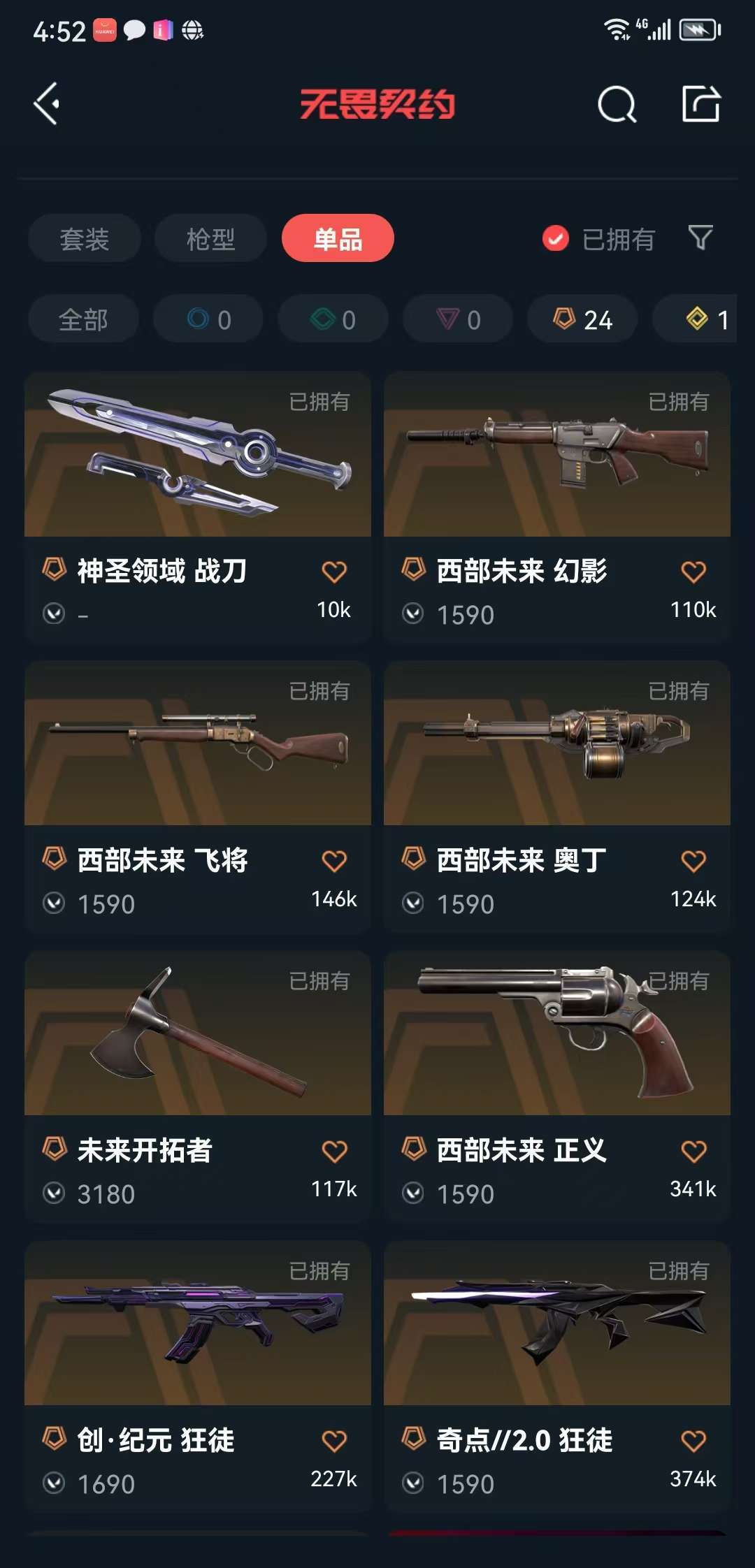Open the 奇点//2.0 狂徒 skin card
Screen dimensions: 755x1568
pyautogui.click(x=557, y=1377)
